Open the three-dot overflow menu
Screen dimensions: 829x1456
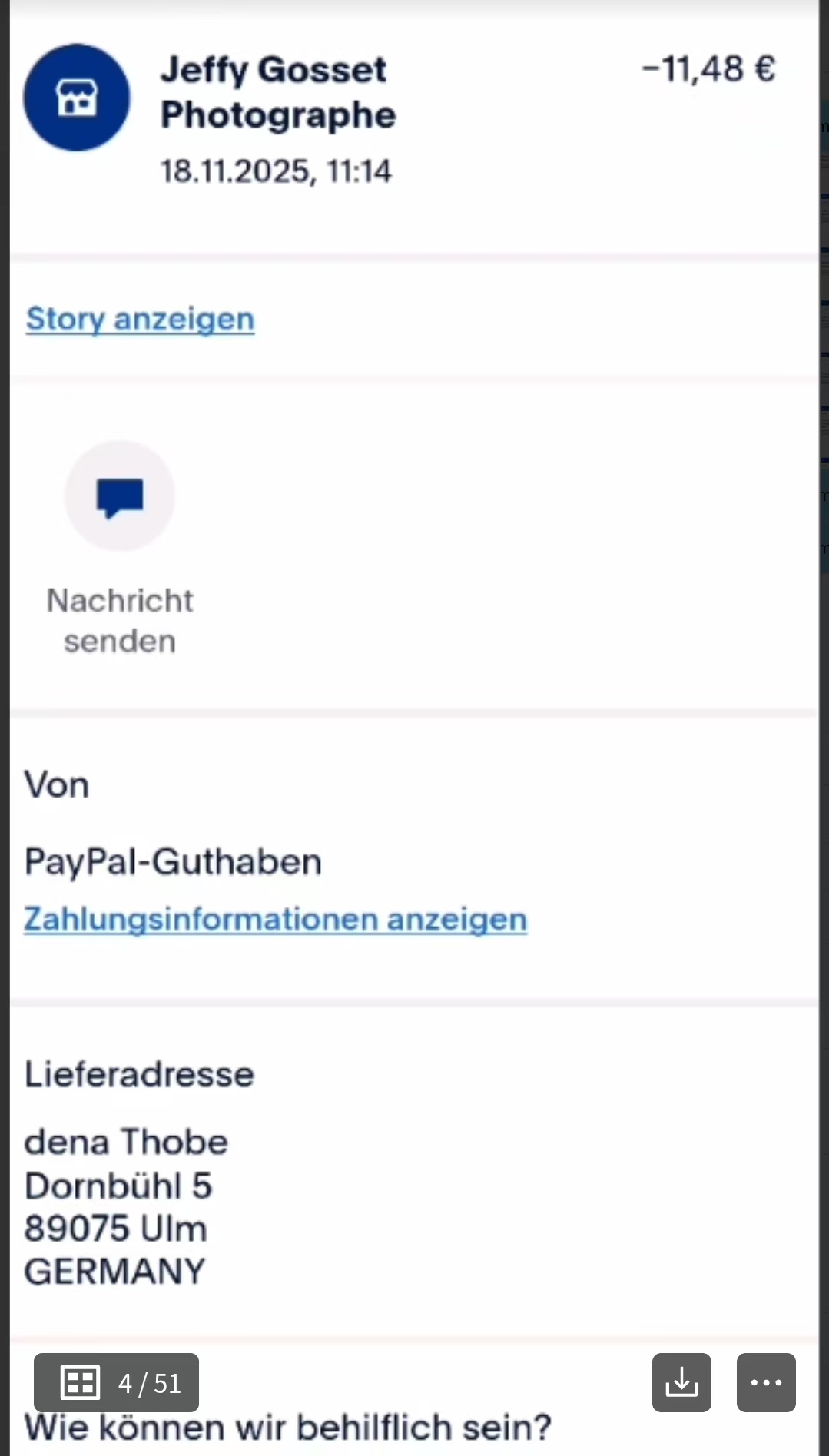coord(765,1383)
